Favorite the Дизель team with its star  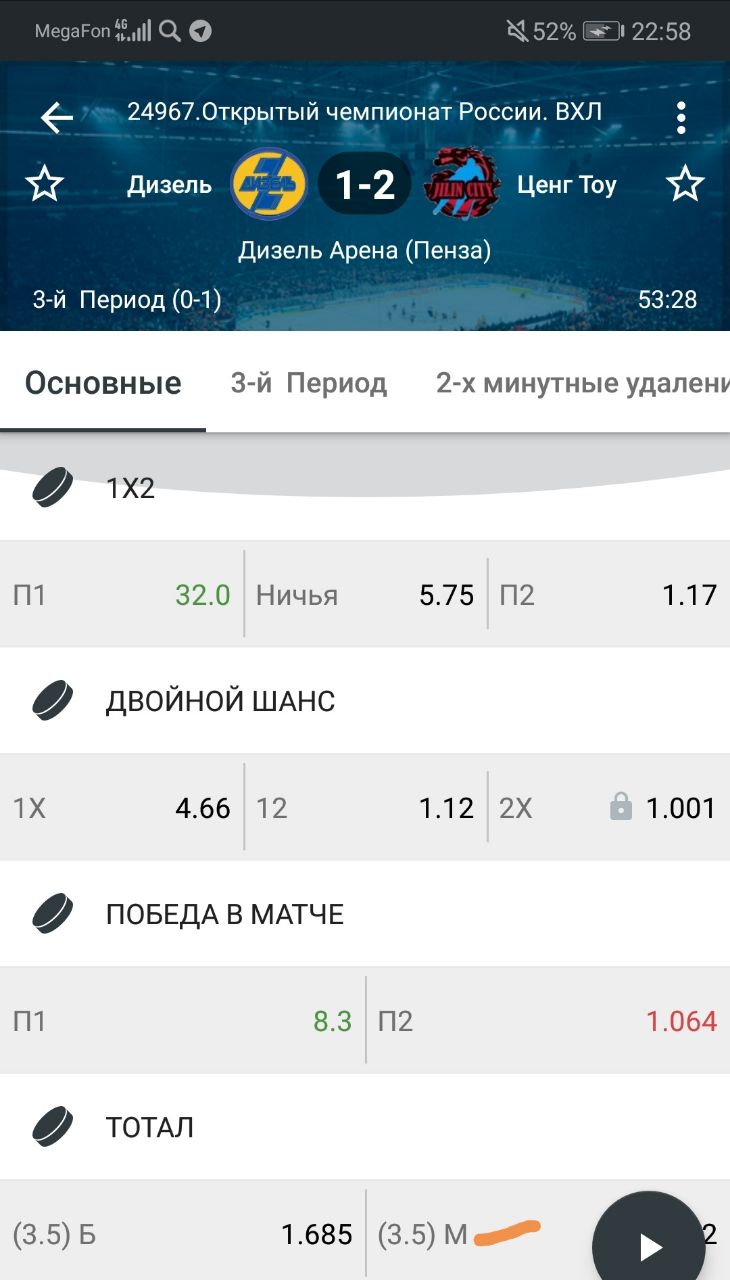click(x=44, y=184)
